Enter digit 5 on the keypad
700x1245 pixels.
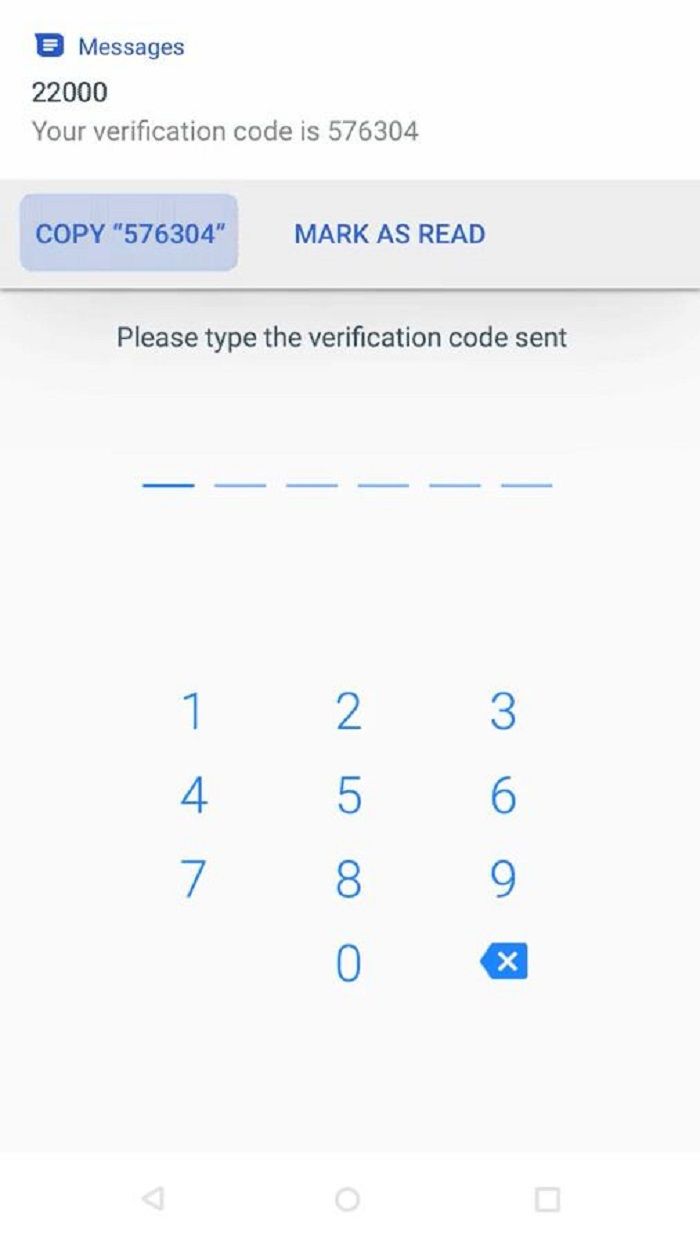[x=348, y=796]
